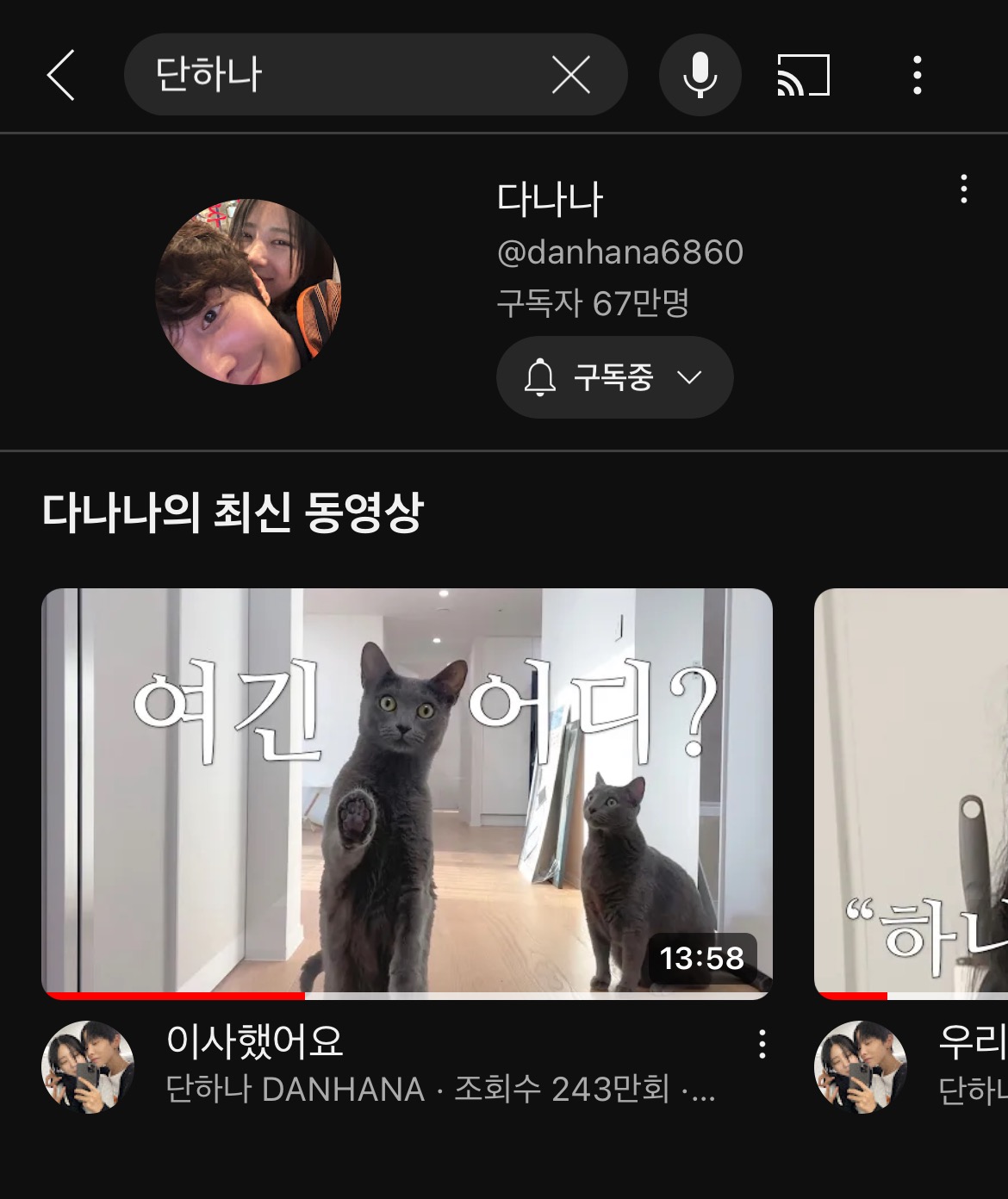
Task: Open the 다나나 channel name
Action: (550, 200)
